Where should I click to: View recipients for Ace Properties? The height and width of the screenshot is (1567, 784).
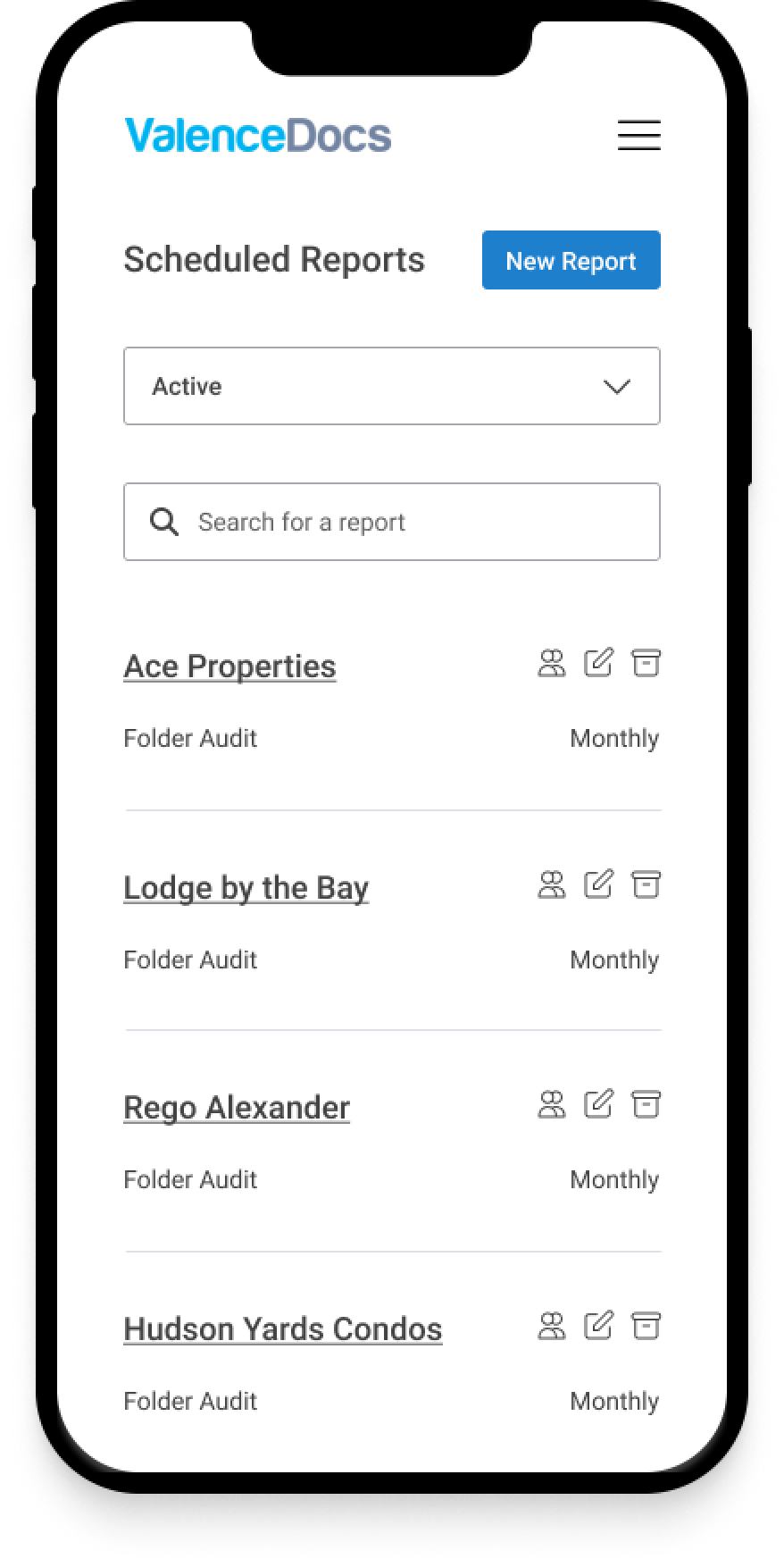[x=552, y=663]
